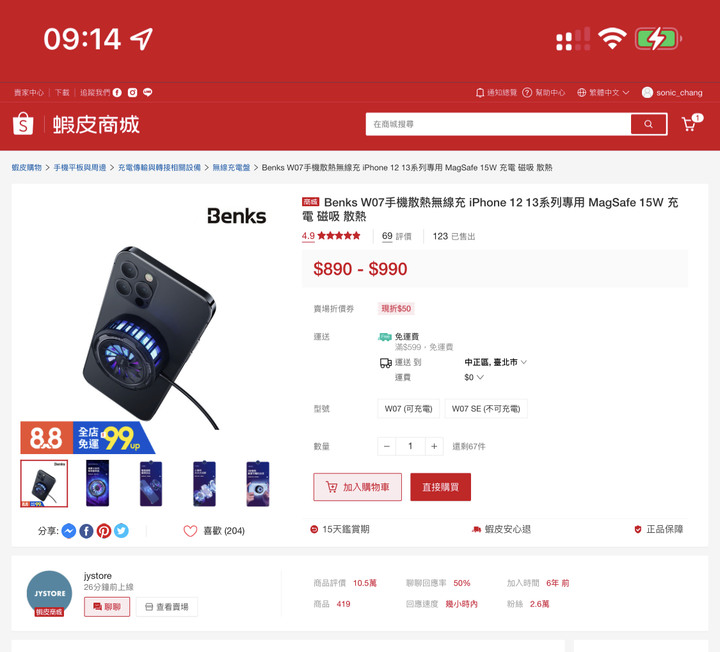Open 通知總覽 notifications
This screenshot has height=652, width=720.
click(495, 92)
